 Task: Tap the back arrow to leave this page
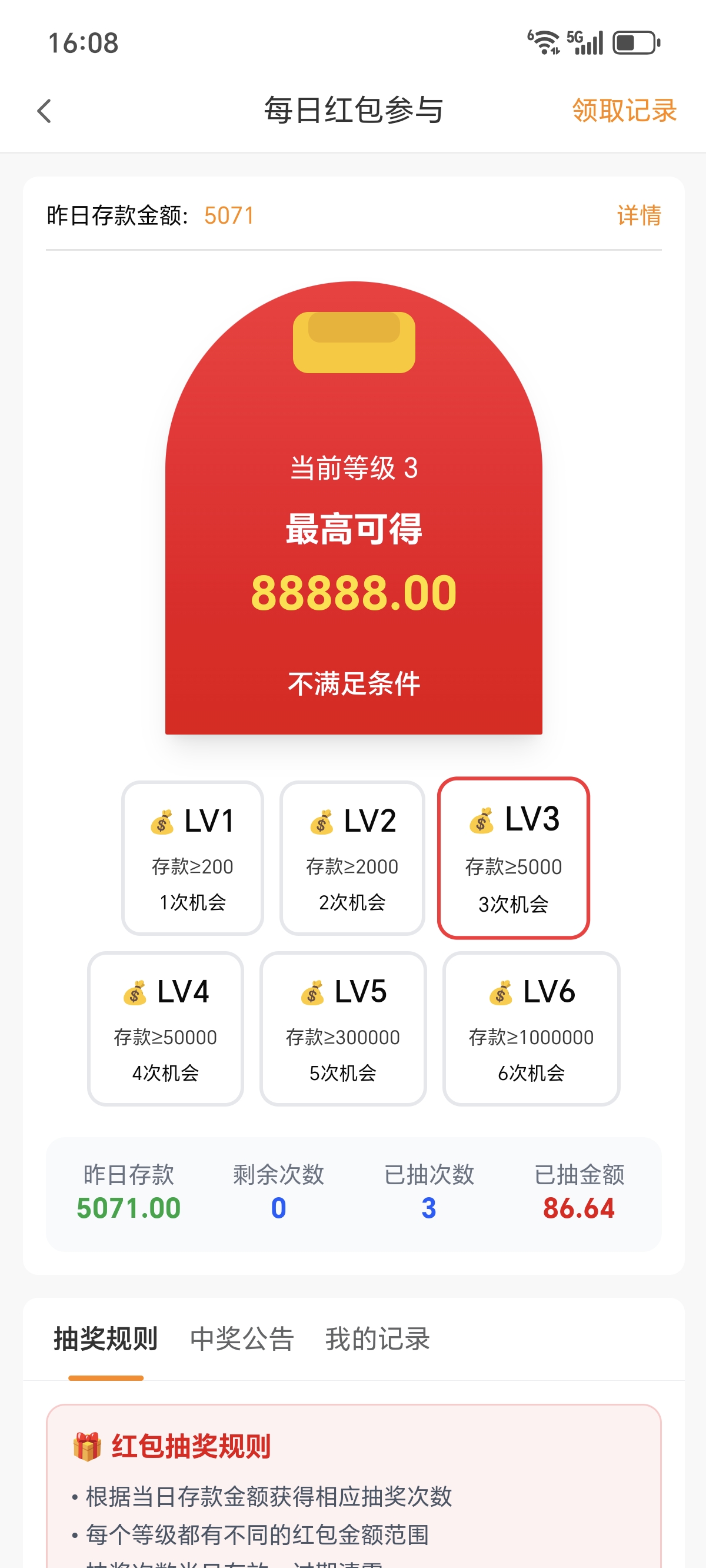pos(44,111)
